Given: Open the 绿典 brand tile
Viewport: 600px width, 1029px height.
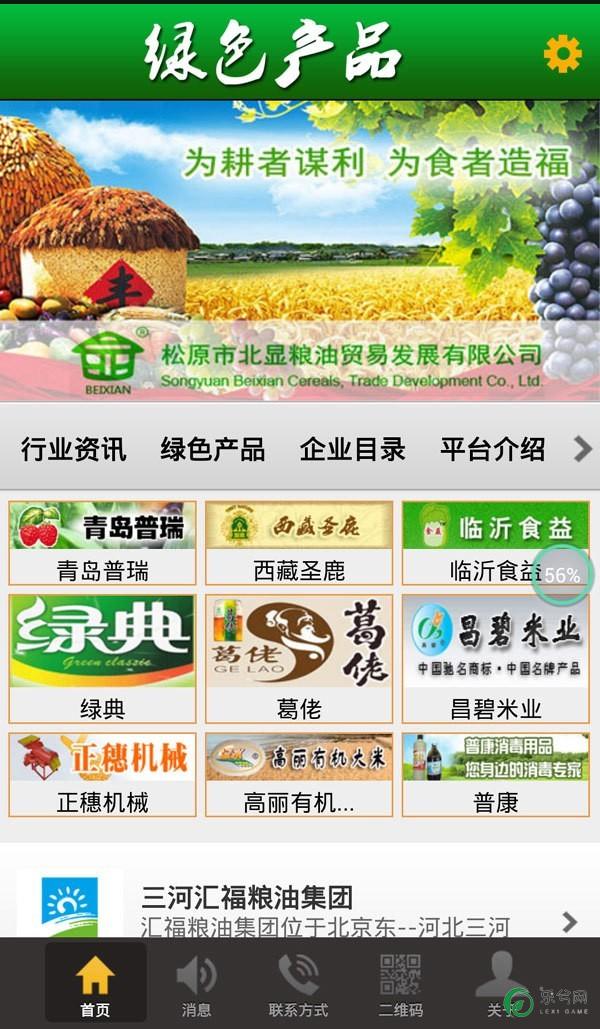Looking at the screenshot, I should [103, 658].
